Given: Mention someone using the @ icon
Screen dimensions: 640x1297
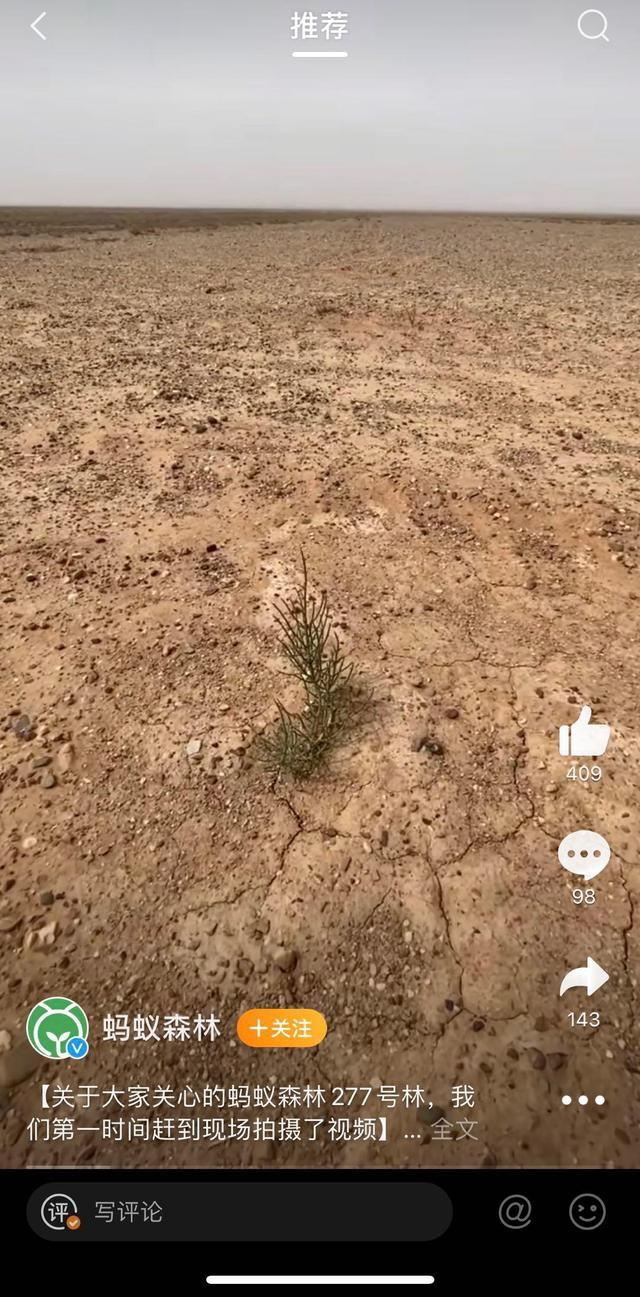Looking at the screenshot, I should (515, 1212).
